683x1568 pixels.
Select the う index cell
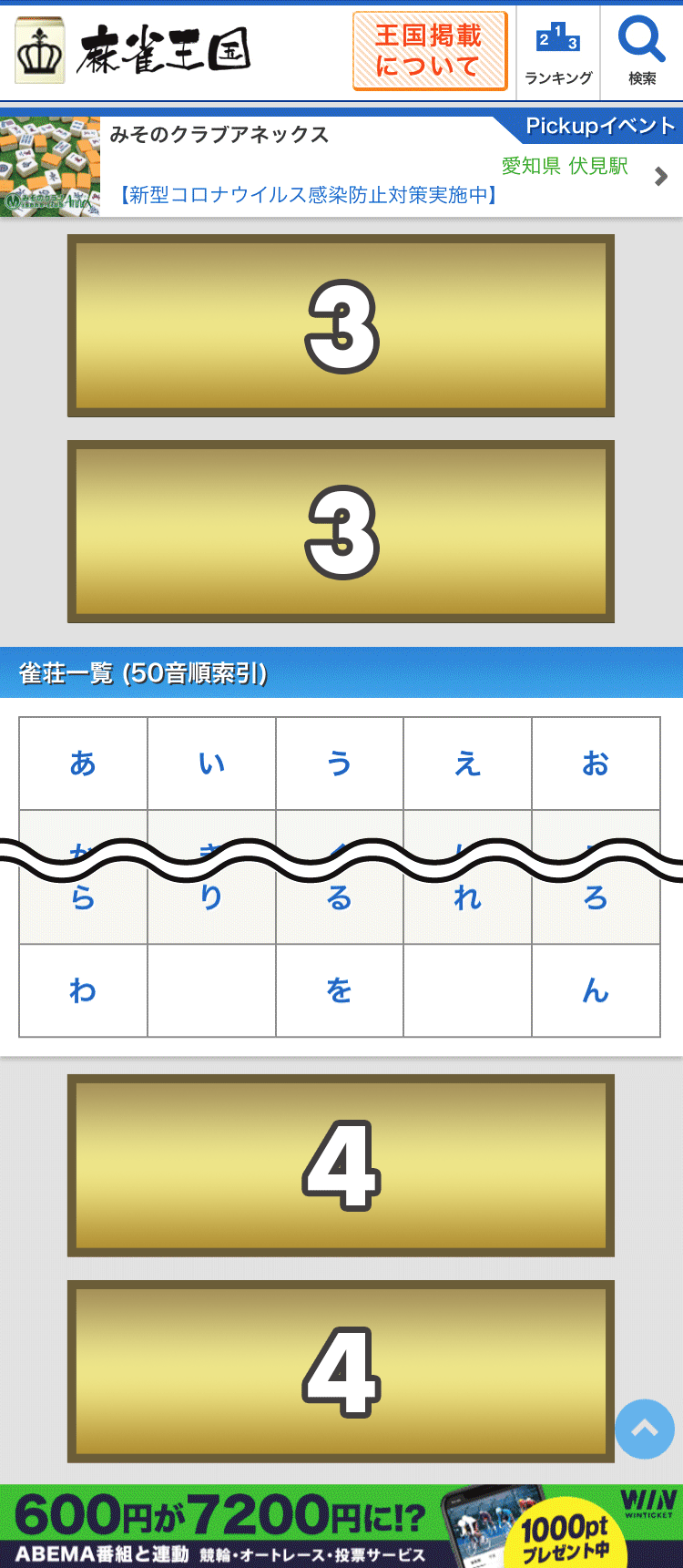click(x=340, y=764)
